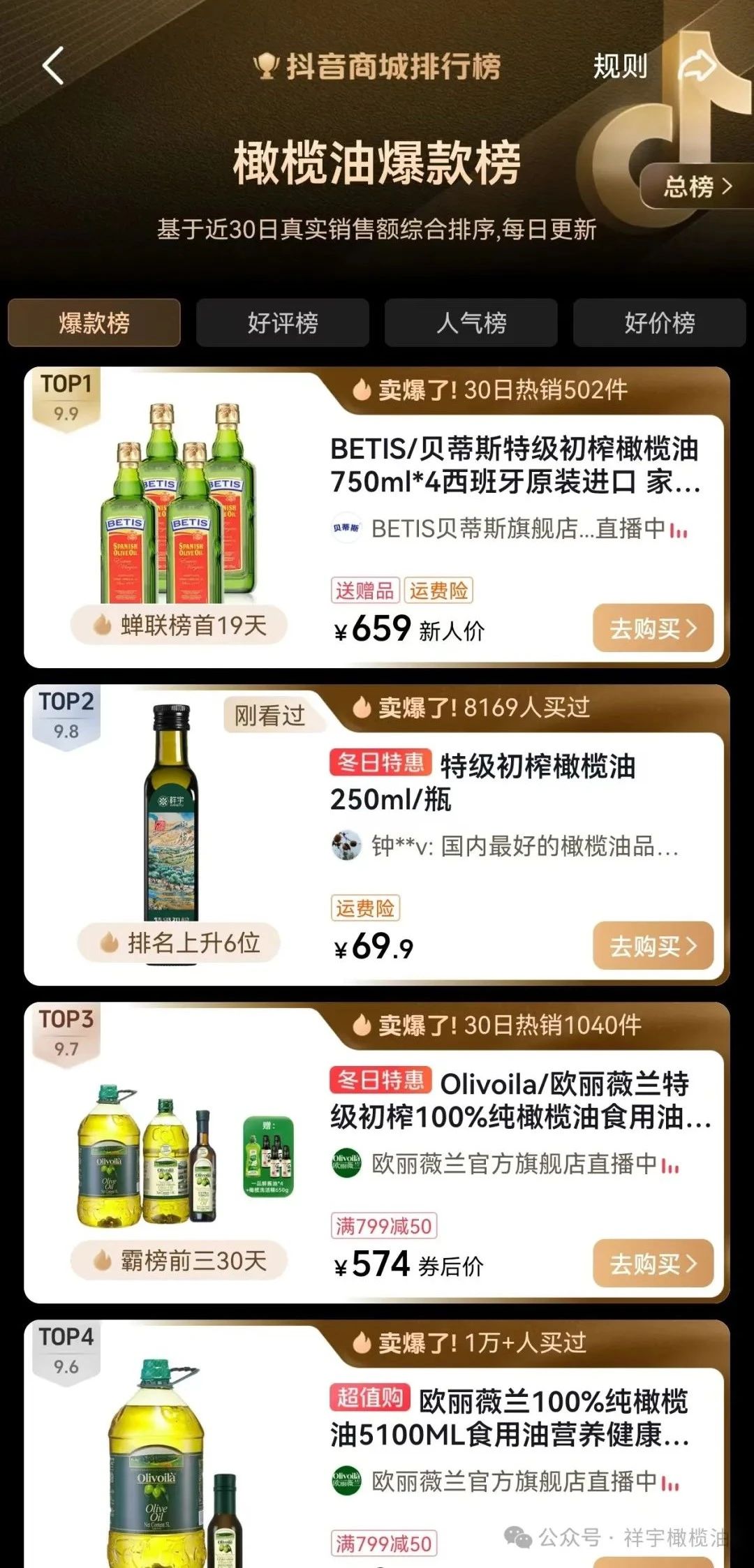
Task: Open the 250ml/瓶 特级初榨橄榄油 product
Action: pos(482,782)
